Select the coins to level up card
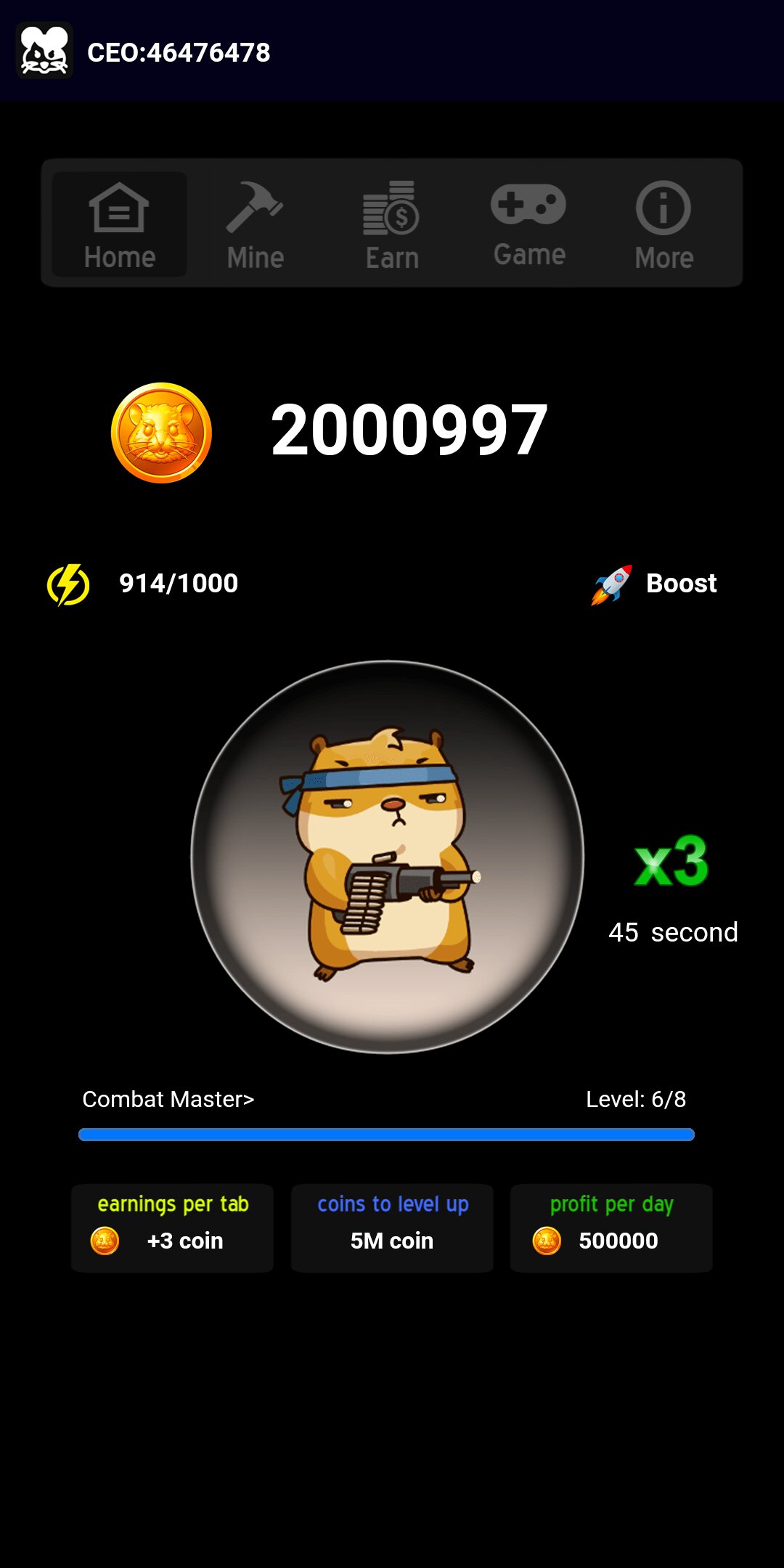The width and height of the screenshot is (784, 1568). tap(392, 1227)
